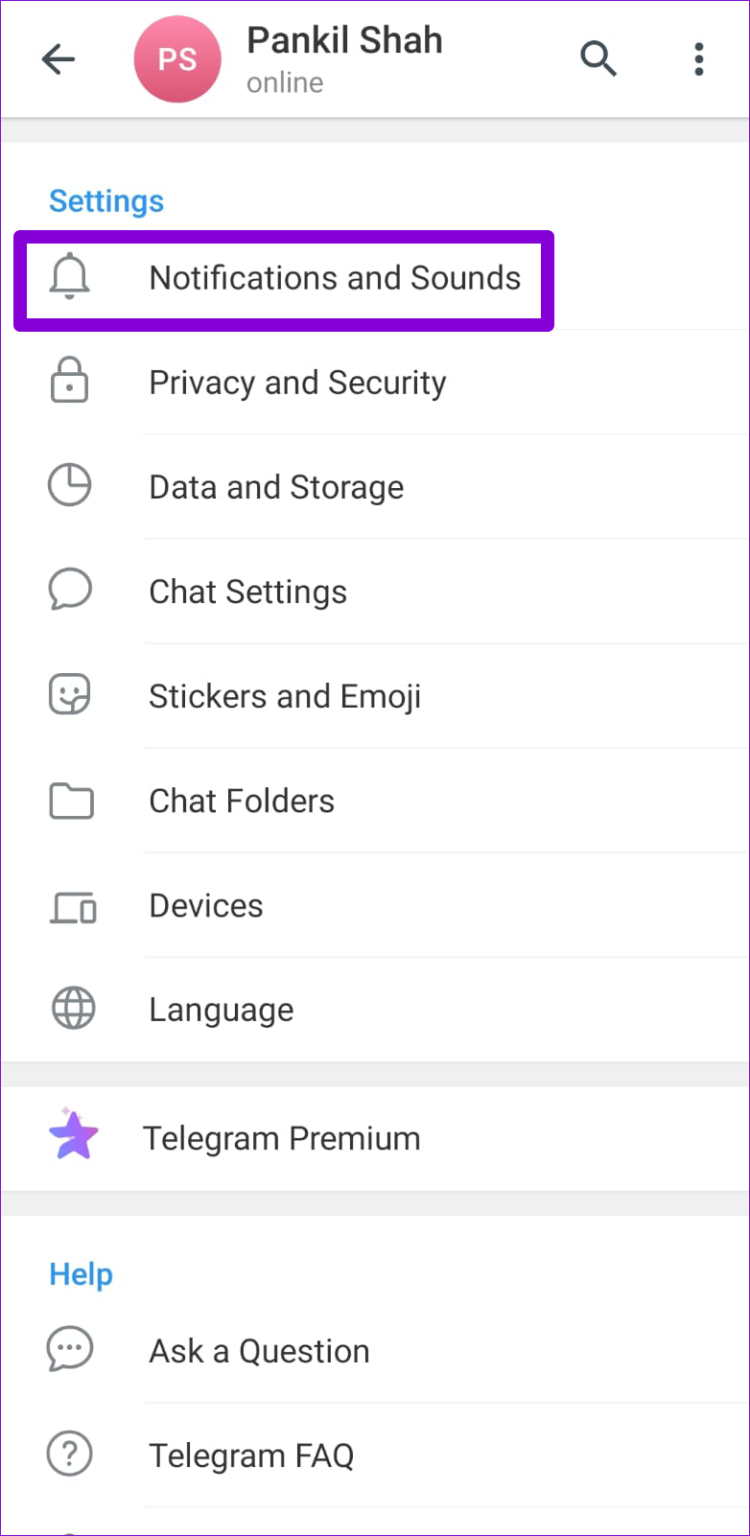
Task: Open Telegram Premium
Action: click(281, 1138)
